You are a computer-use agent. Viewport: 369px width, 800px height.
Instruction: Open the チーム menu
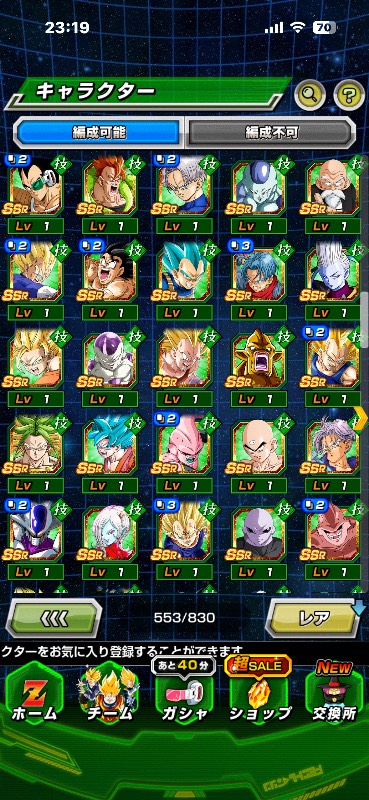109,692
